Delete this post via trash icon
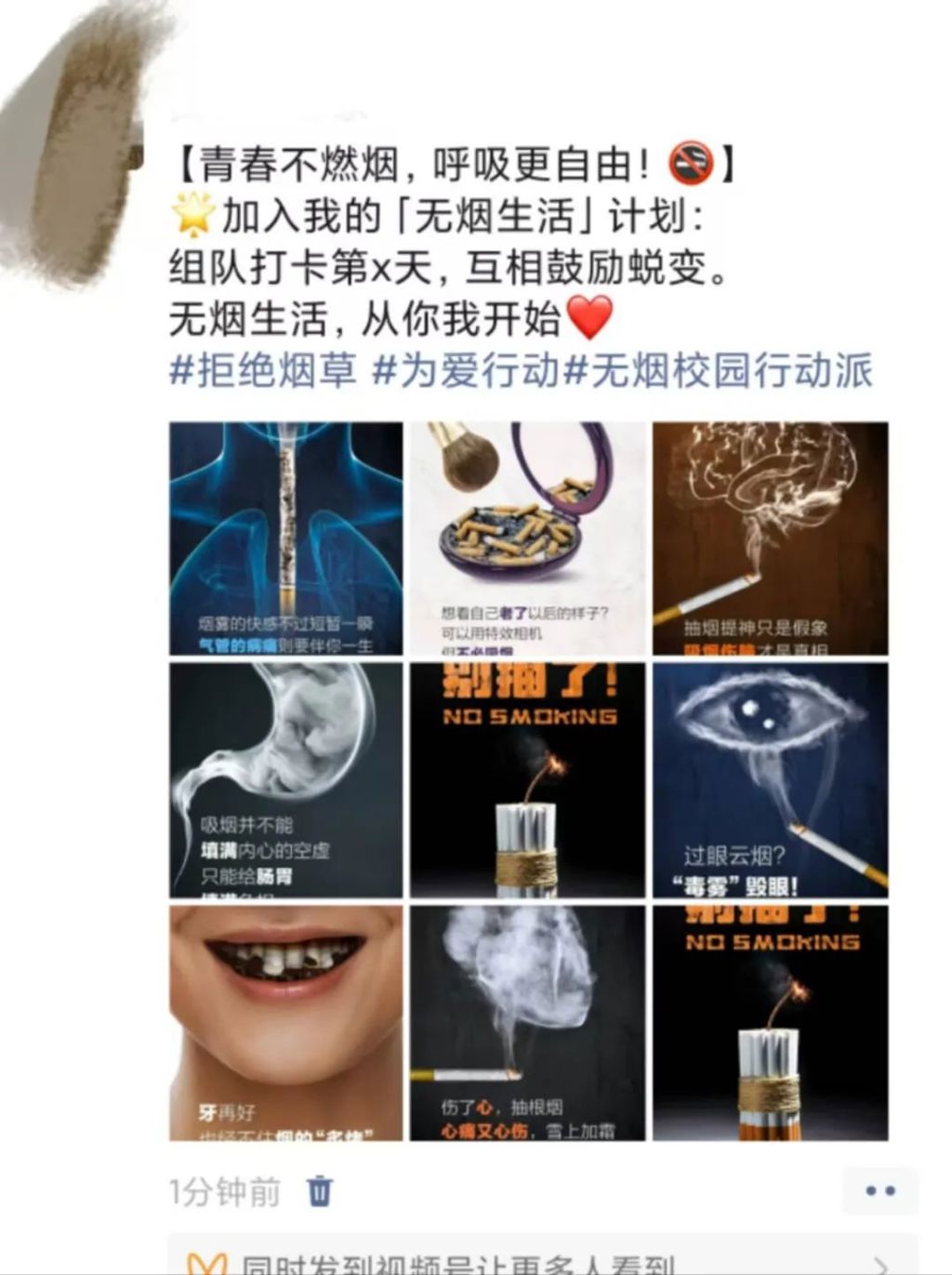This screenshot has width=952, height=1275. click(320, 1190)
